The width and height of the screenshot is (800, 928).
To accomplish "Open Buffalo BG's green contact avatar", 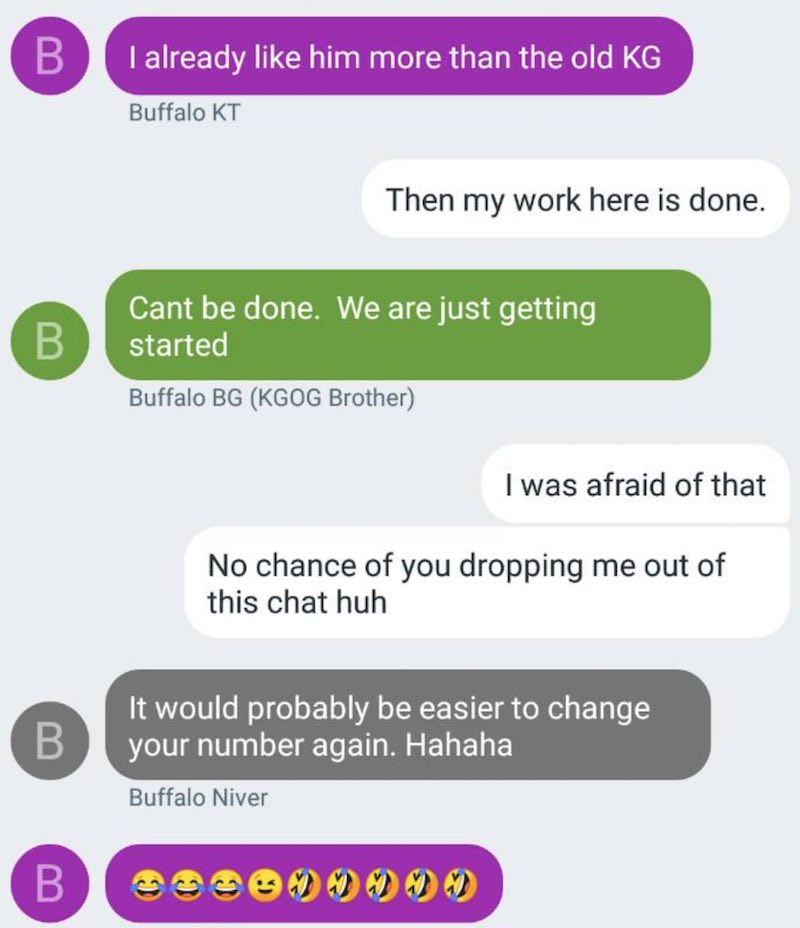I will (x=50, y=341).
